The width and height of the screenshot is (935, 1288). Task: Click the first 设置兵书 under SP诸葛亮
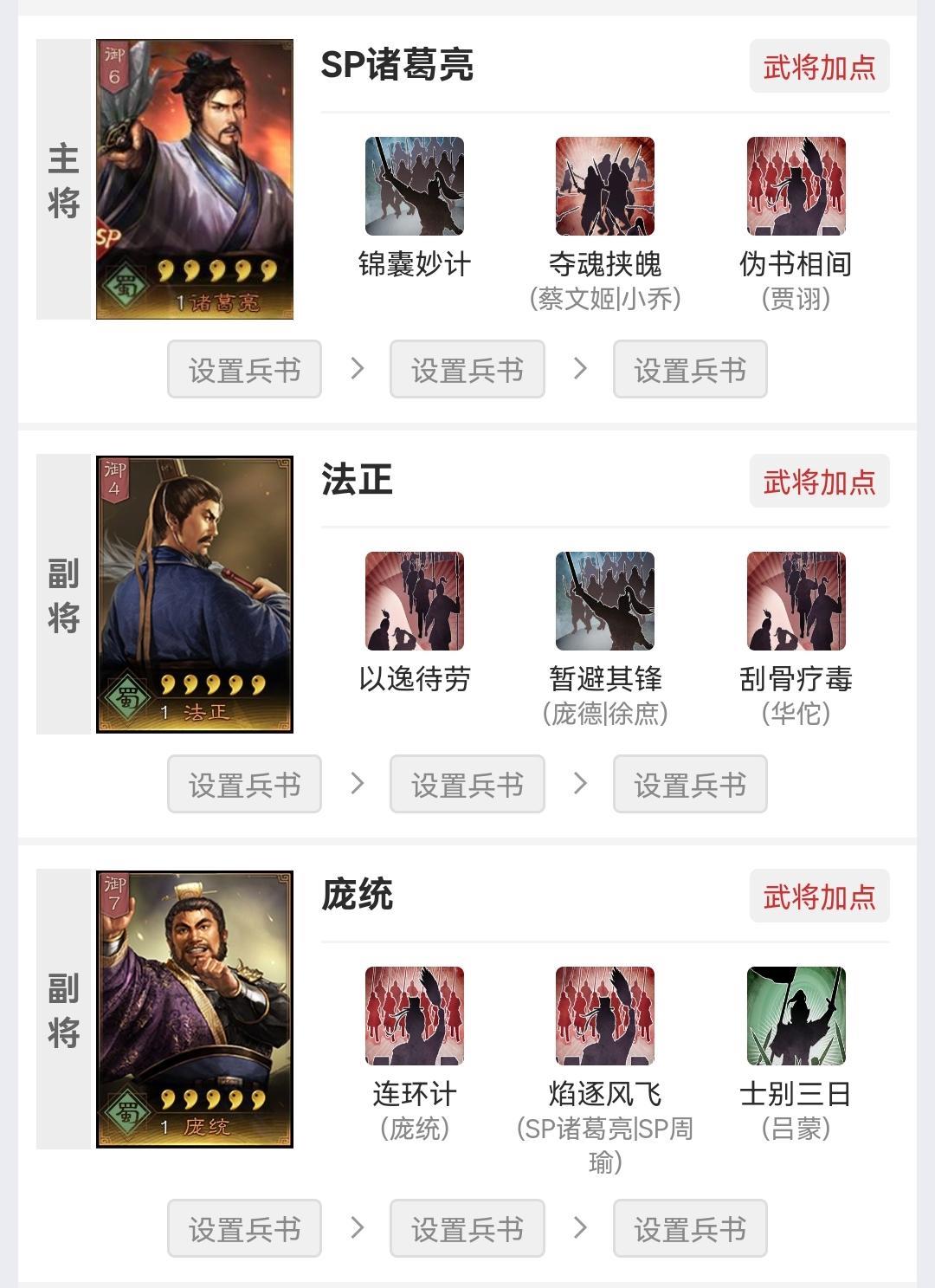247,369
